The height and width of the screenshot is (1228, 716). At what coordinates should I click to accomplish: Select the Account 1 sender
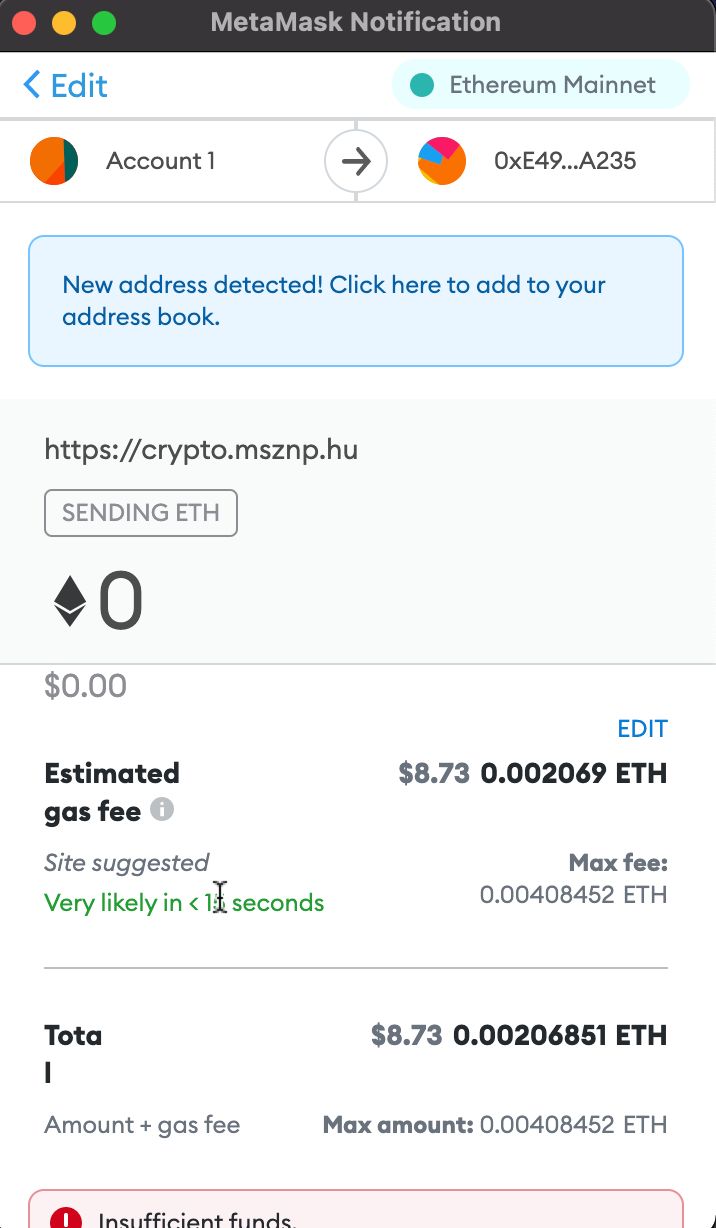[123, 161]
